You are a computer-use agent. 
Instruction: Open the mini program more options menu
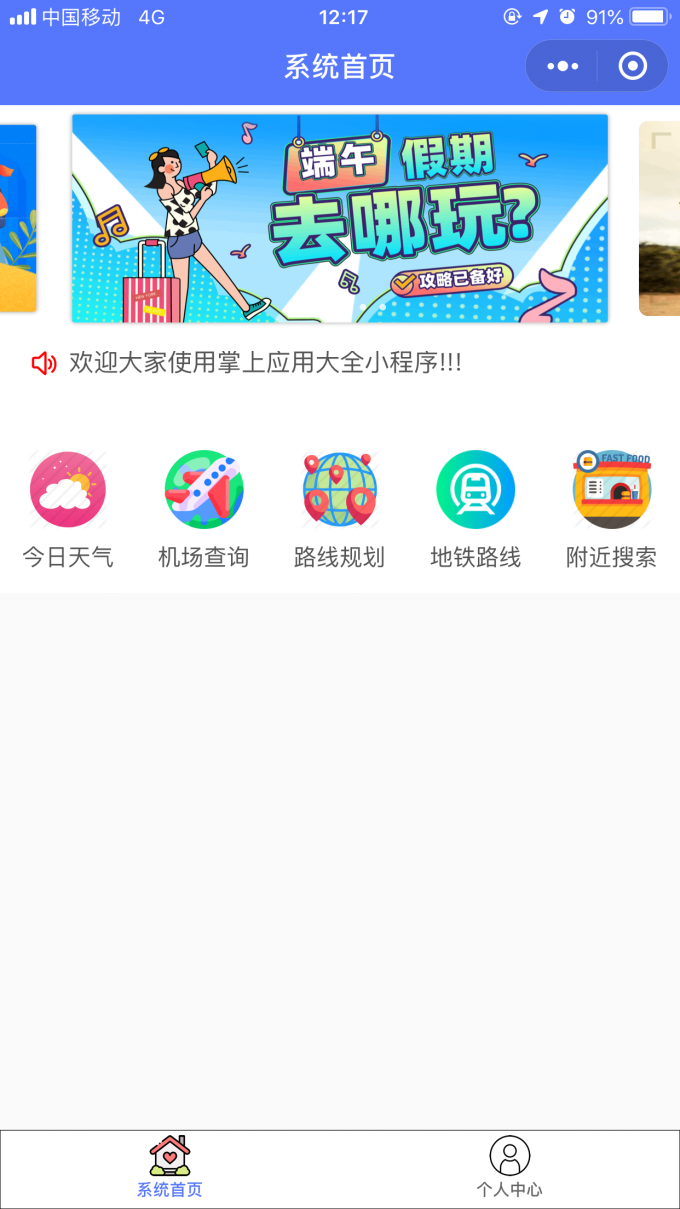[562, 67]
